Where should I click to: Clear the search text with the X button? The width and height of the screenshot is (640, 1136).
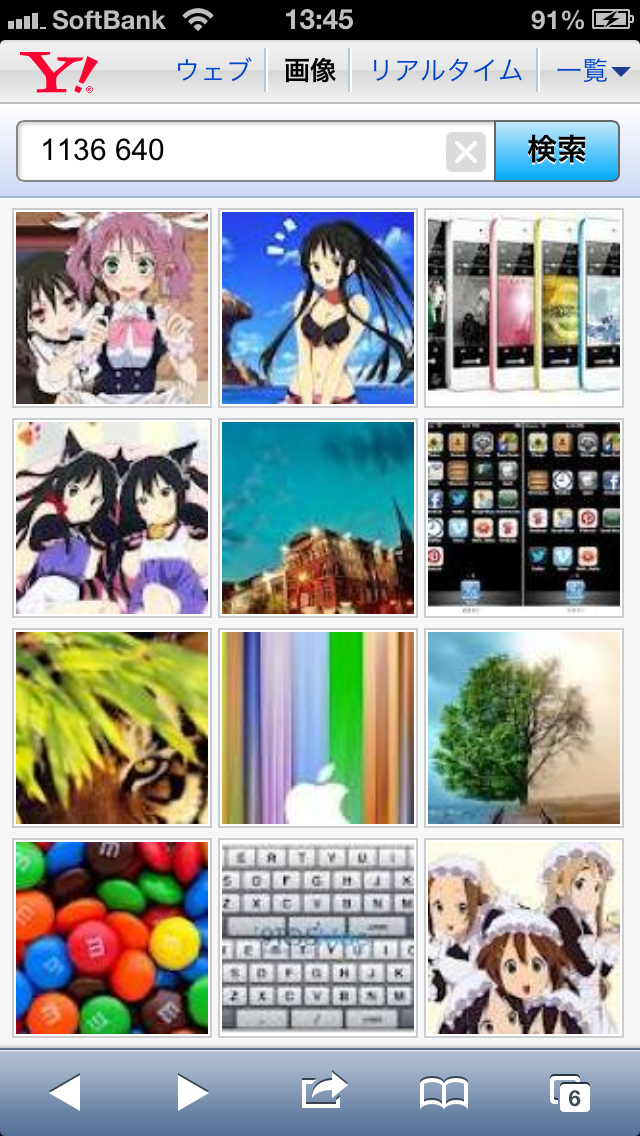(465, 152)
